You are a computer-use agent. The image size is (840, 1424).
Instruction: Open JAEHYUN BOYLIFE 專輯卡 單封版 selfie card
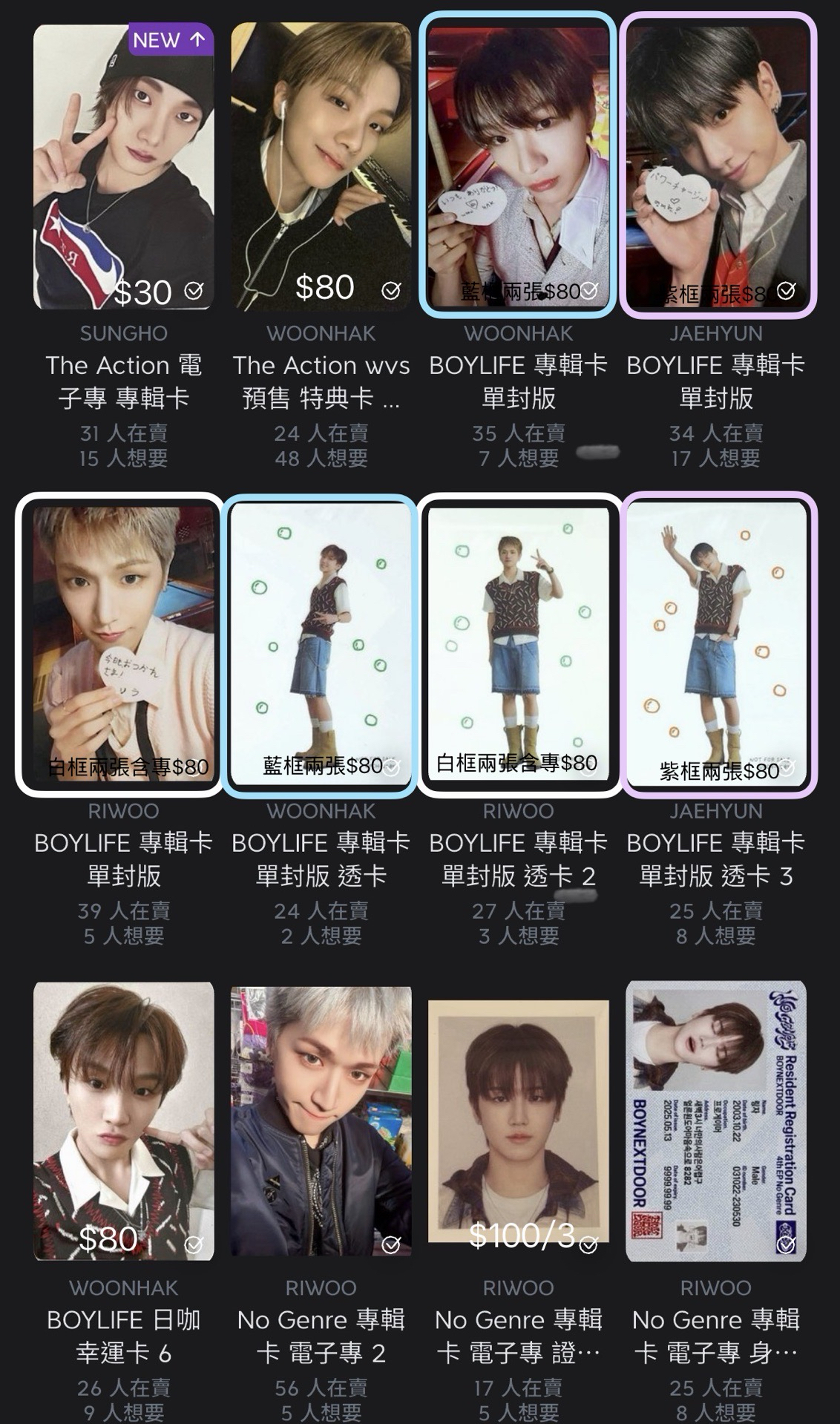click(717, 165)
